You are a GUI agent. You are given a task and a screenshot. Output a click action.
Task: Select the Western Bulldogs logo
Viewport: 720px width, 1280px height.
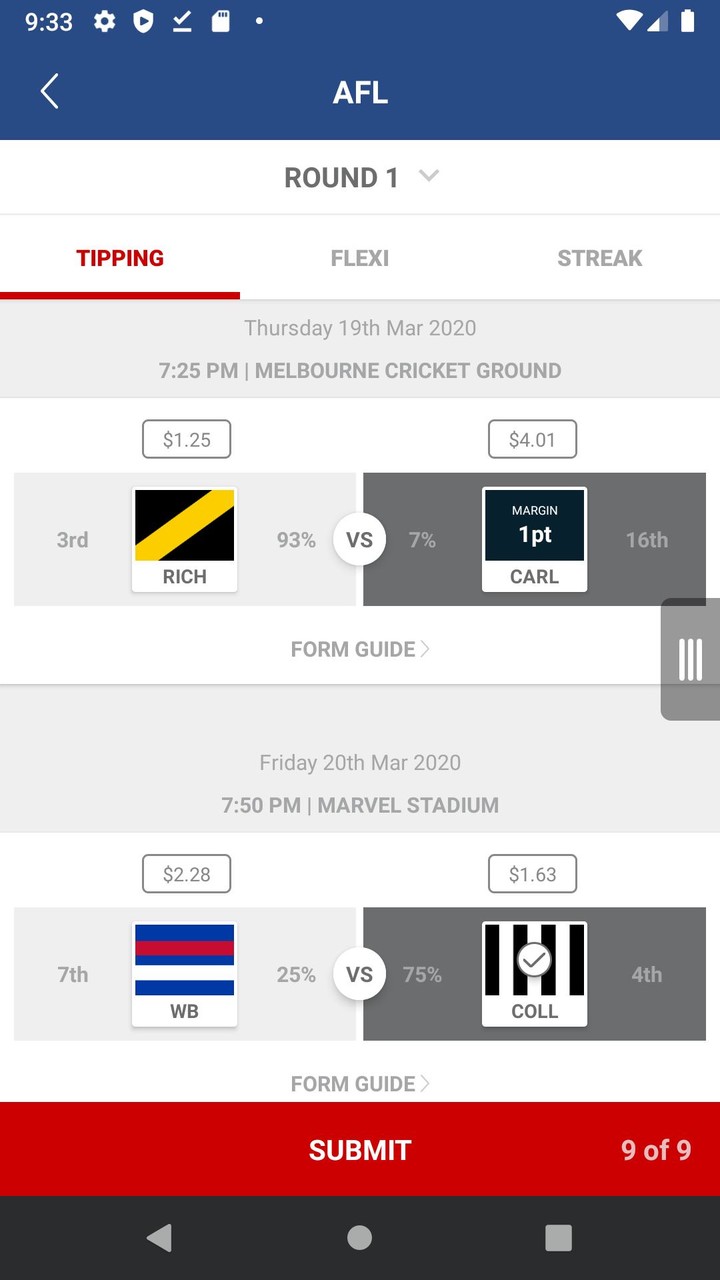coord(184,960)
